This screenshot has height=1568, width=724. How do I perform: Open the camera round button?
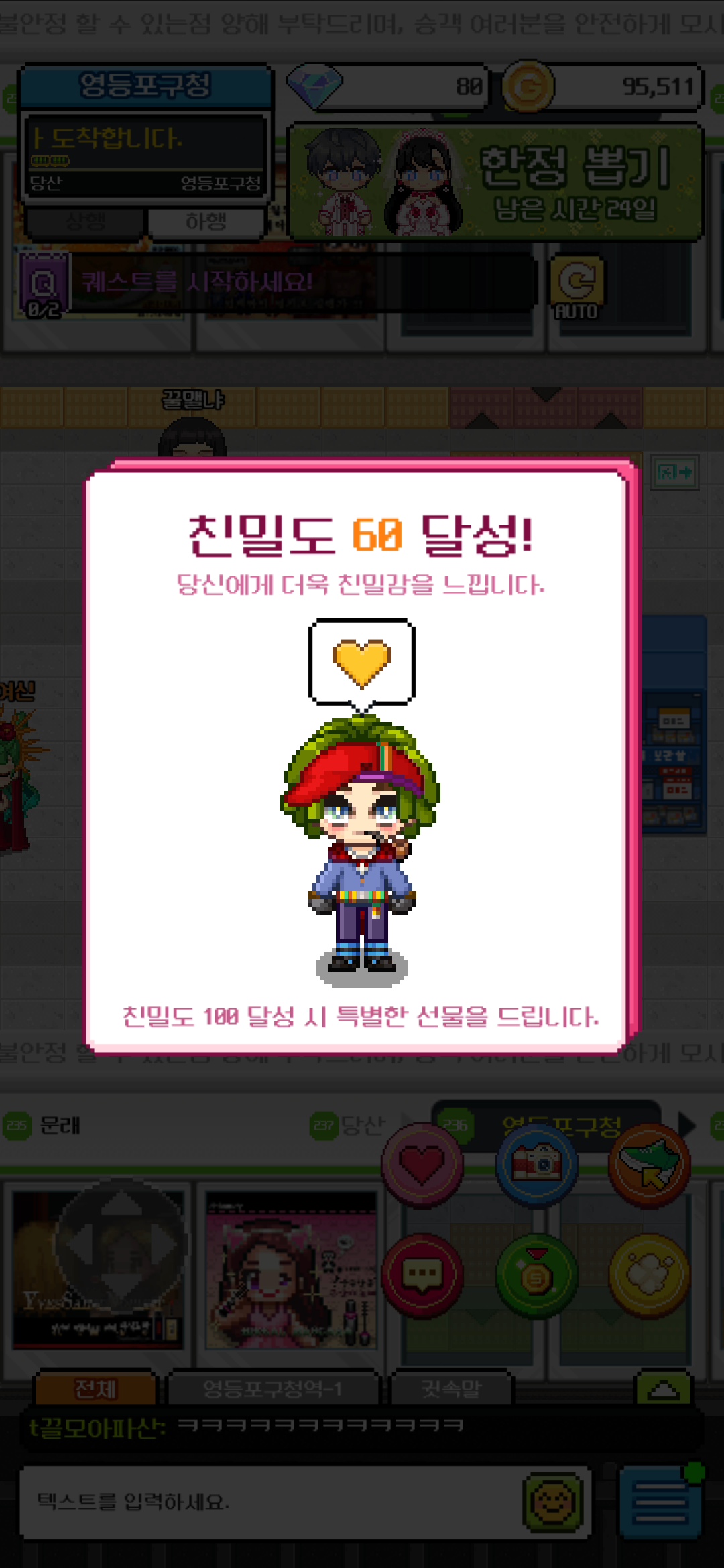(x=536, y=1165)
